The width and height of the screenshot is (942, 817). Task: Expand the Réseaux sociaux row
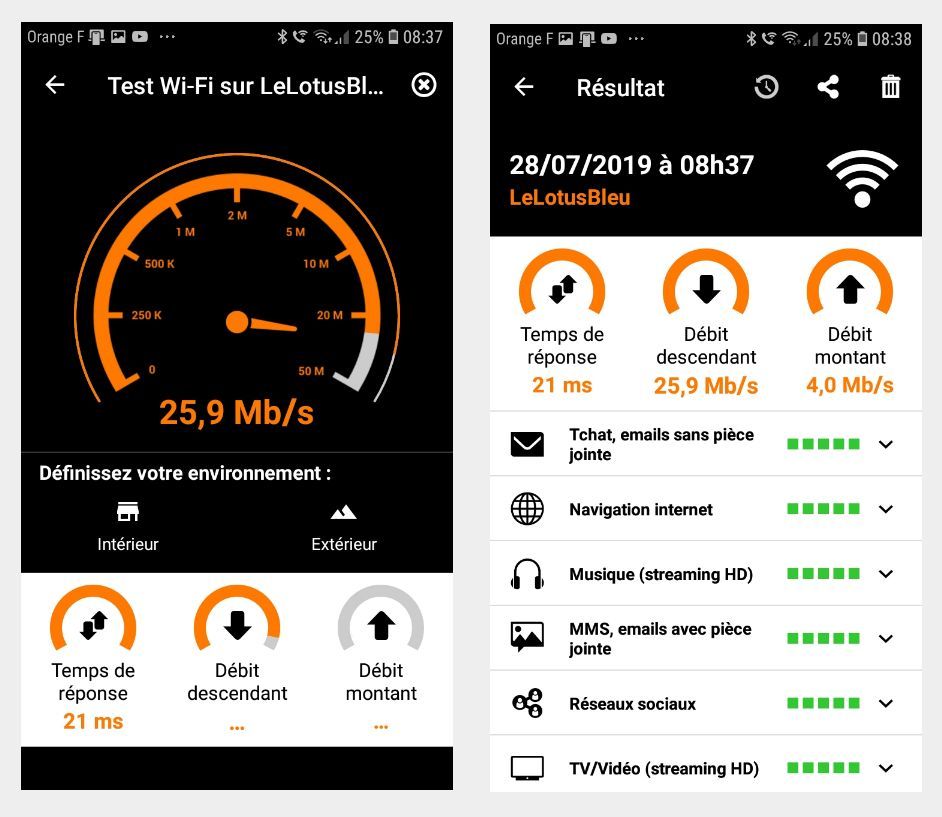pos(885,703)
